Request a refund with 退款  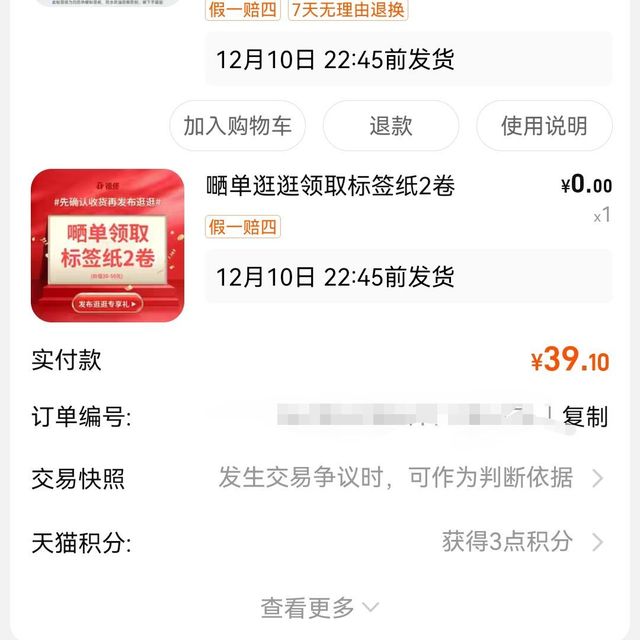pyautogui.click(x=391, y=126)
